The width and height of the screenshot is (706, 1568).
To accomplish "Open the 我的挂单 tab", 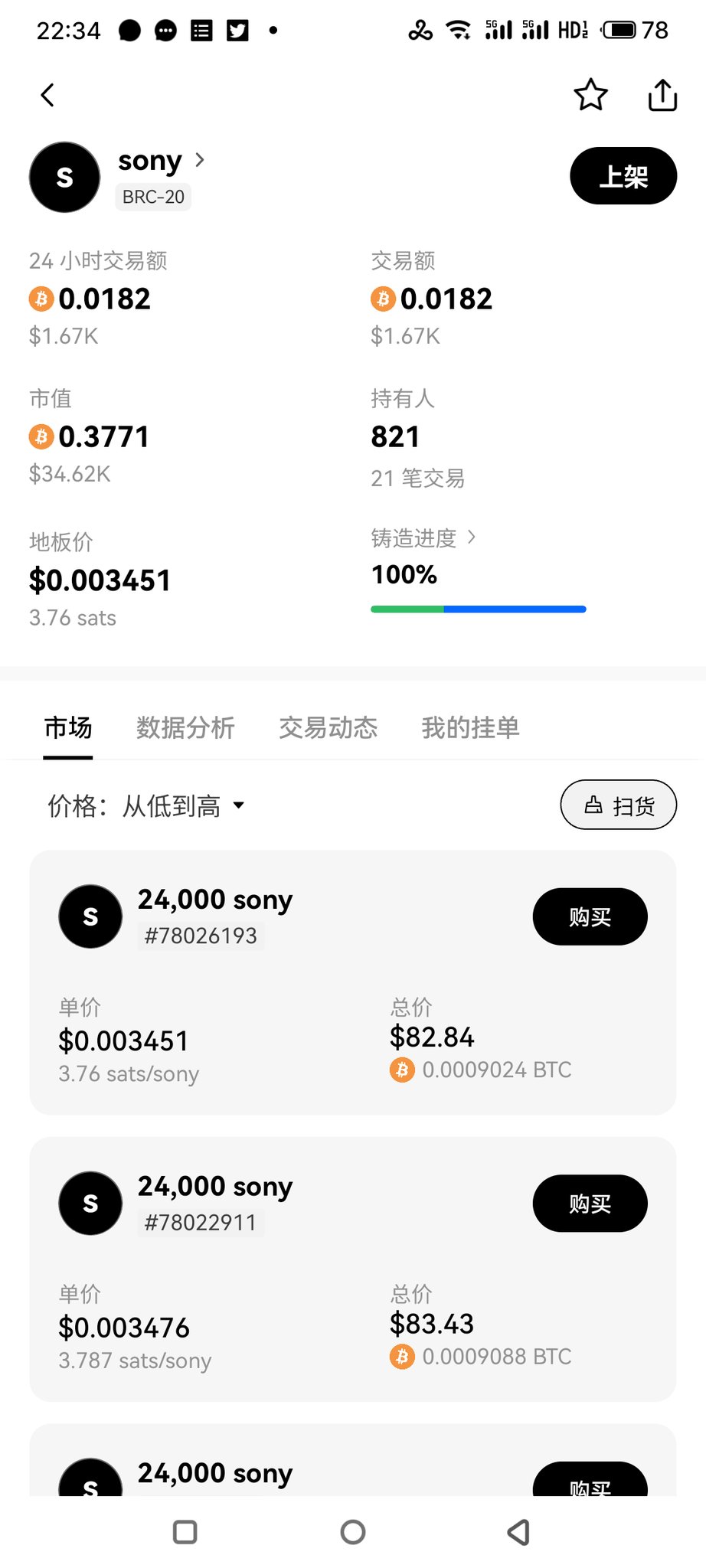I will click(470, 727).
